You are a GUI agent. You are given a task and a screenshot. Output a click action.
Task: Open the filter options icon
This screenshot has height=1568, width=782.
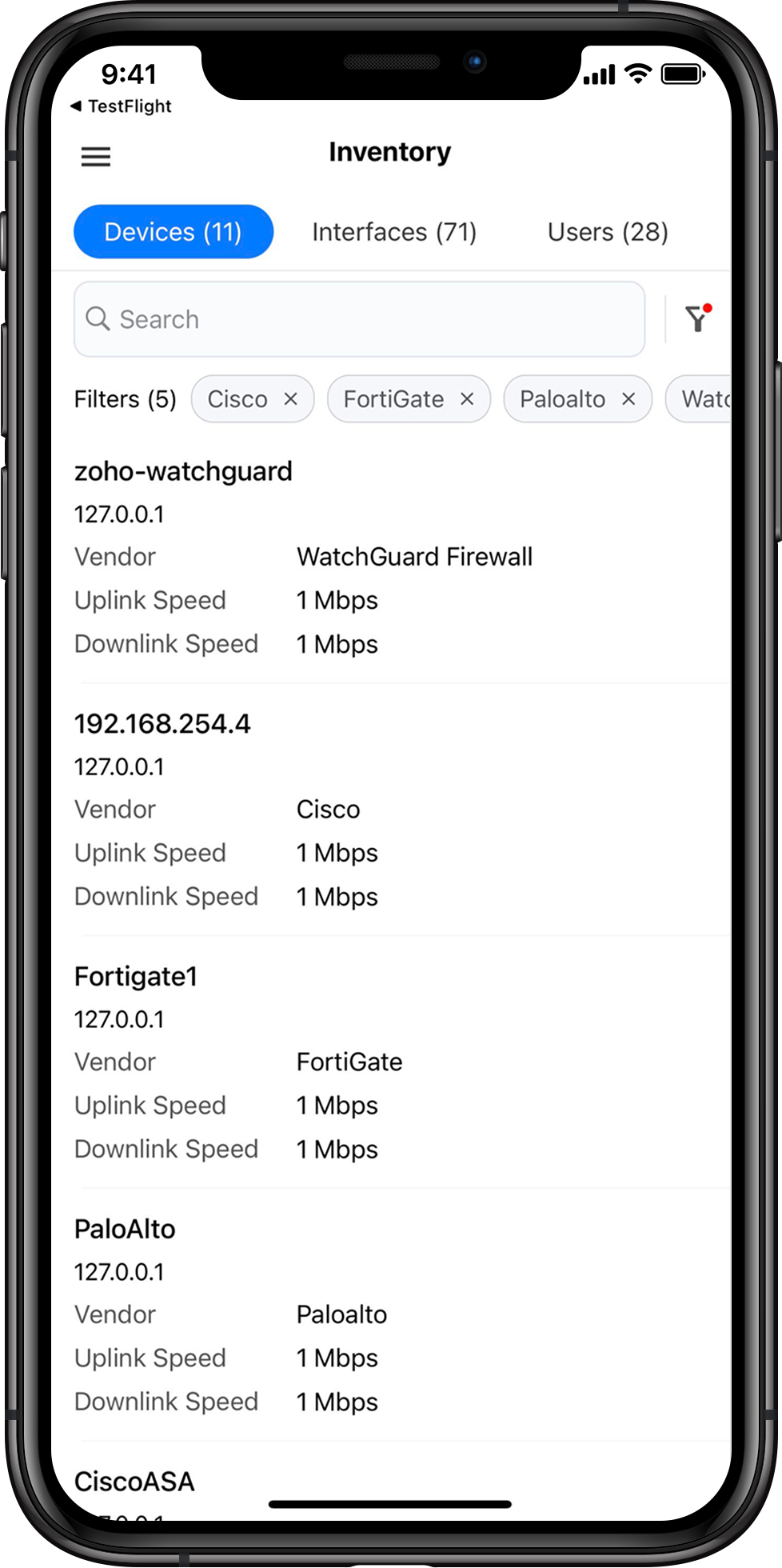[x=697, y=318]
